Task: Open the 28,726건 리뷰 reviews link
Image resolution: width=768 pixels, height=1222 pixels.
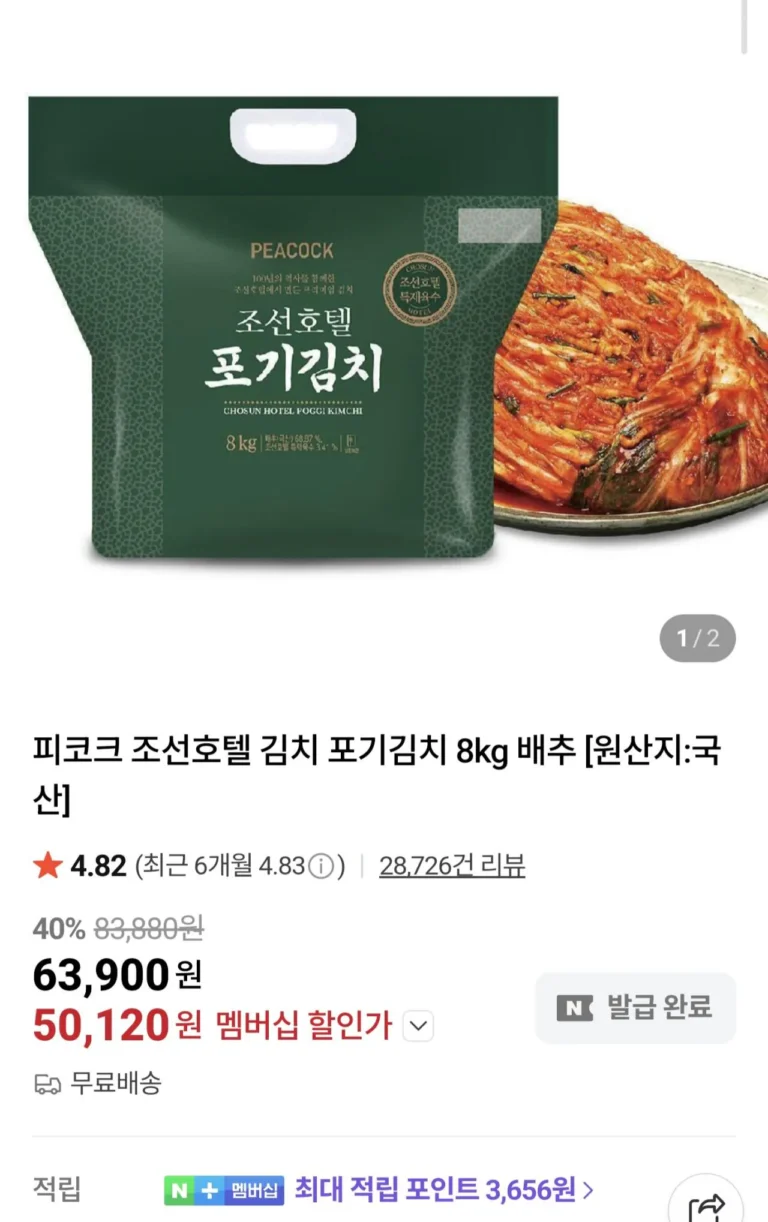Action: [452, 866]
